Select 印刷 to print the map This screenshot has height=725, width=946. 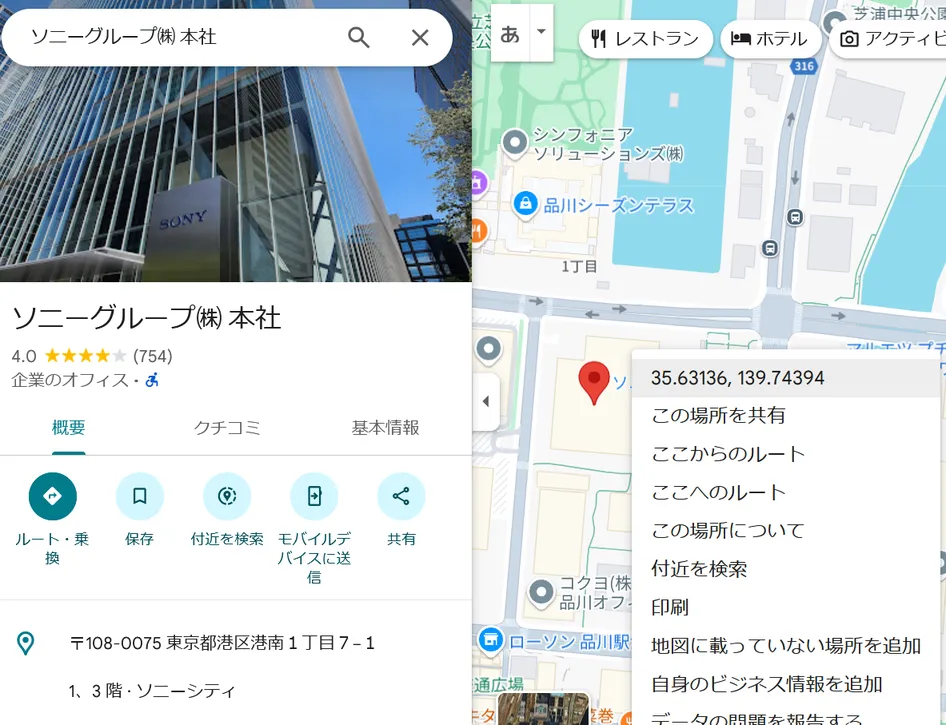[670, 607]
